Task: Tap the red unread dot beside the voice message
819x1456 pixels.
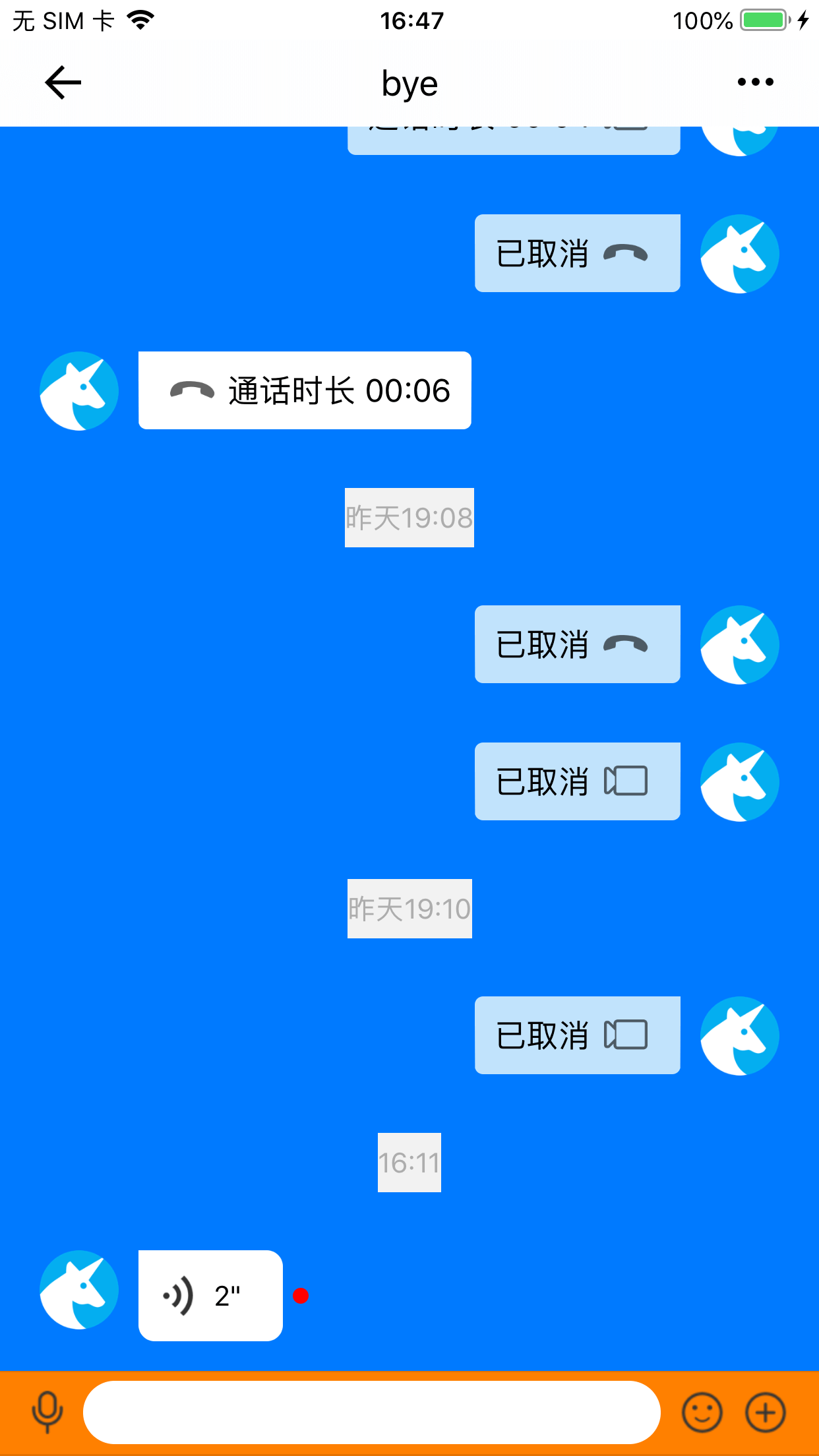Action: coord(302,1296)
